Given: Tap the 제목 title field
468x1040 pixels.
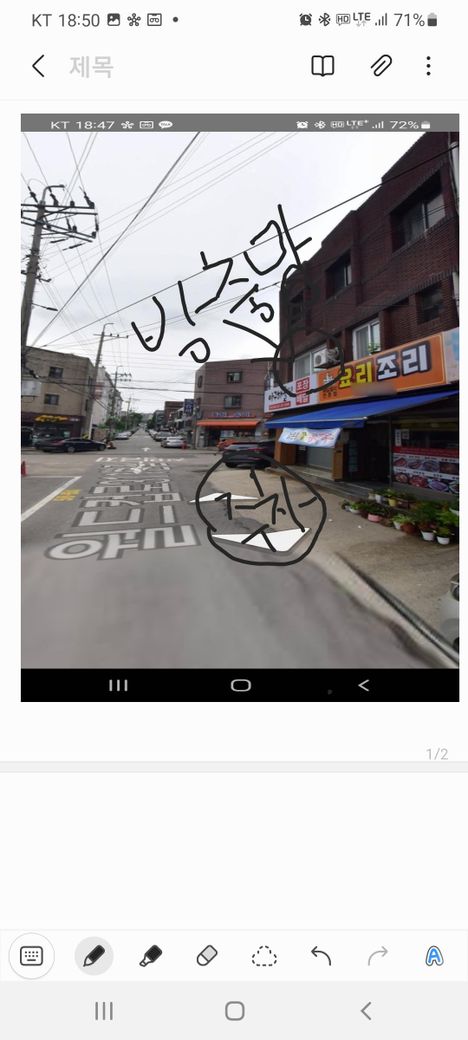Looking at the screenshot, I should coord(91,66).
